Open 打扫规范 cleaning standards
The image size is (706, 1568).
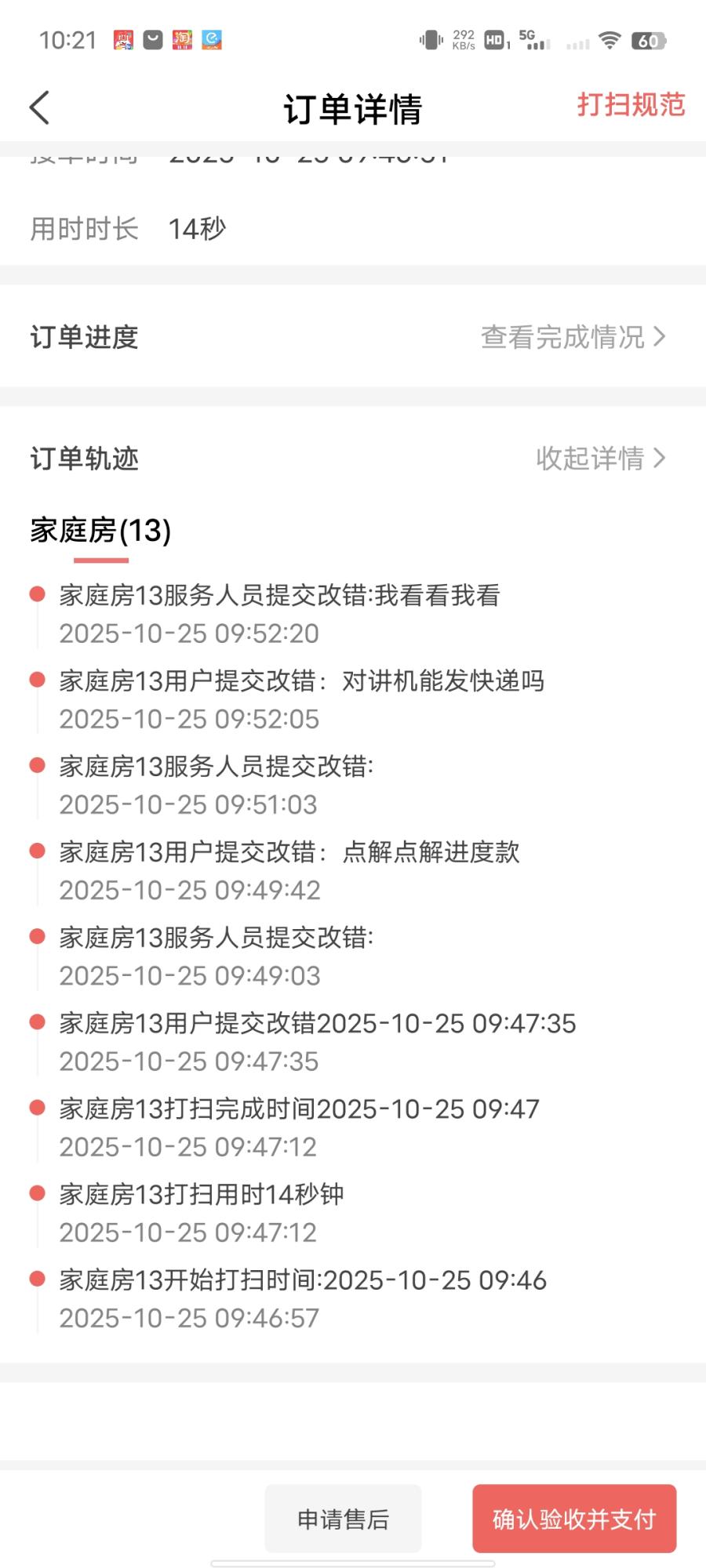[631, 105]
